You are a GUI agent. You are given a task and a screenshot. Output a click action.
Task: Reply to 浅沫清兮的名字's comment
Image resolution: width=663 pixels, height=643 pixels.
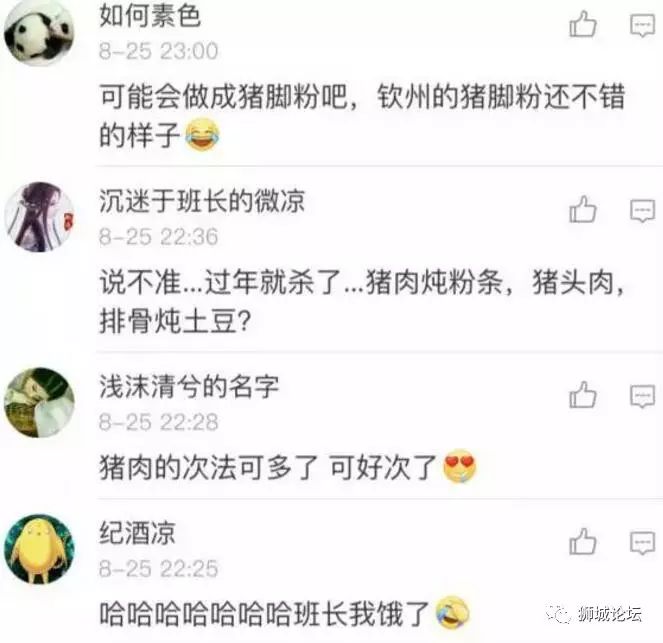point(642,396)
